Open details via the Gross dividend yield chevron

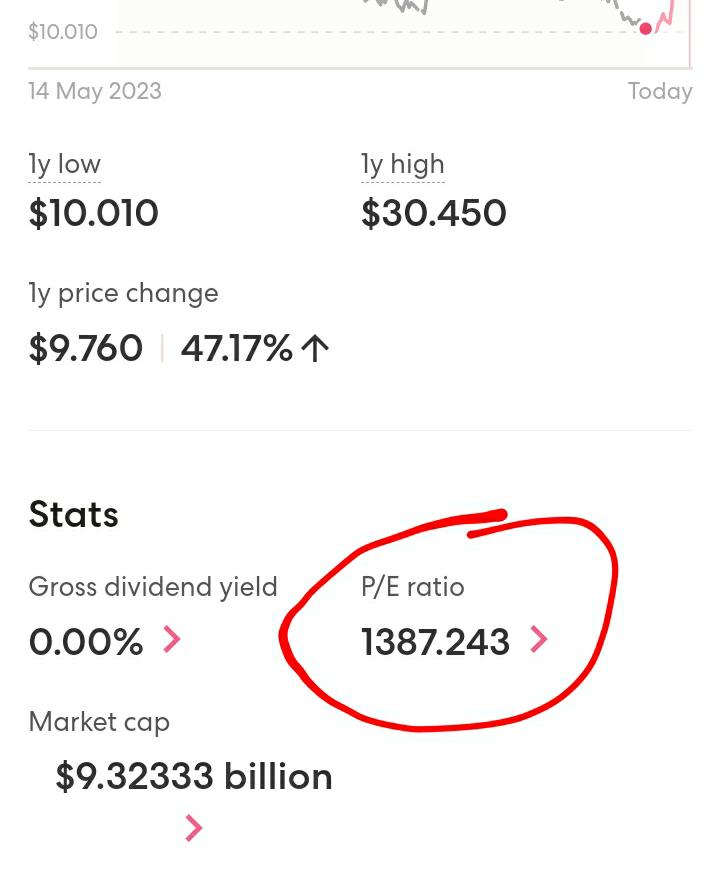[171, 639]
